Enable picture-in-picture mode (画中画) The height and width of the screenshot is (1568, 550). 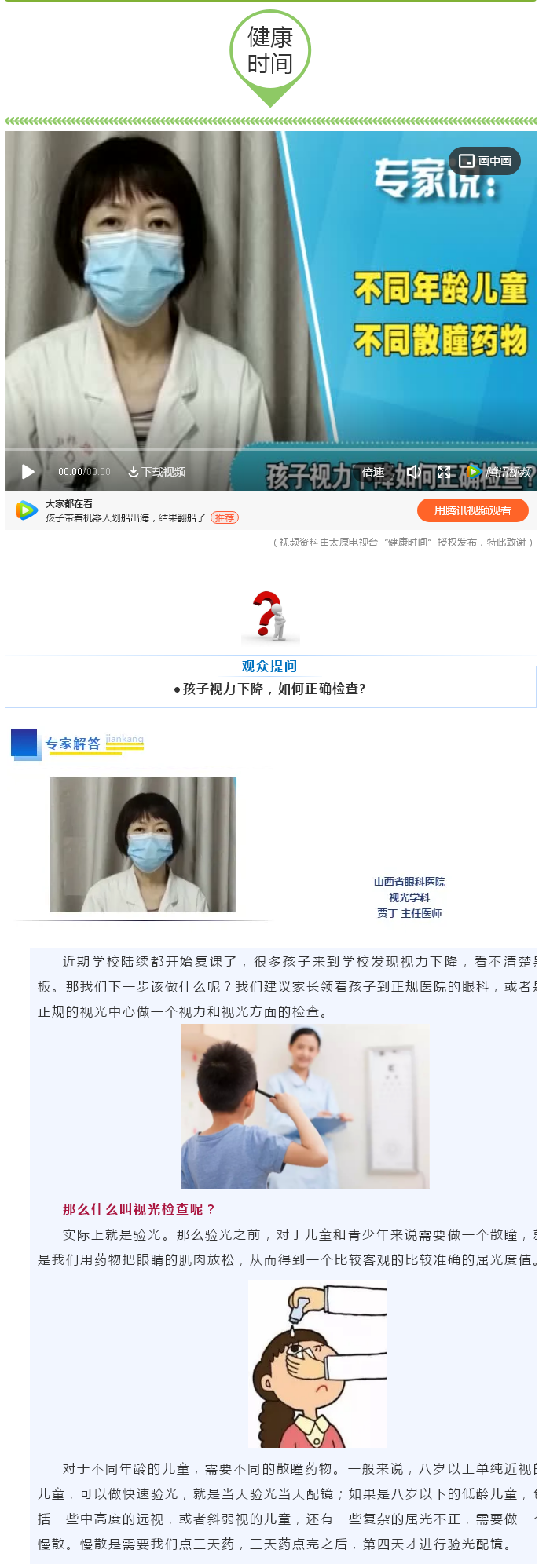pyautogui.click(x=485, y=161)
